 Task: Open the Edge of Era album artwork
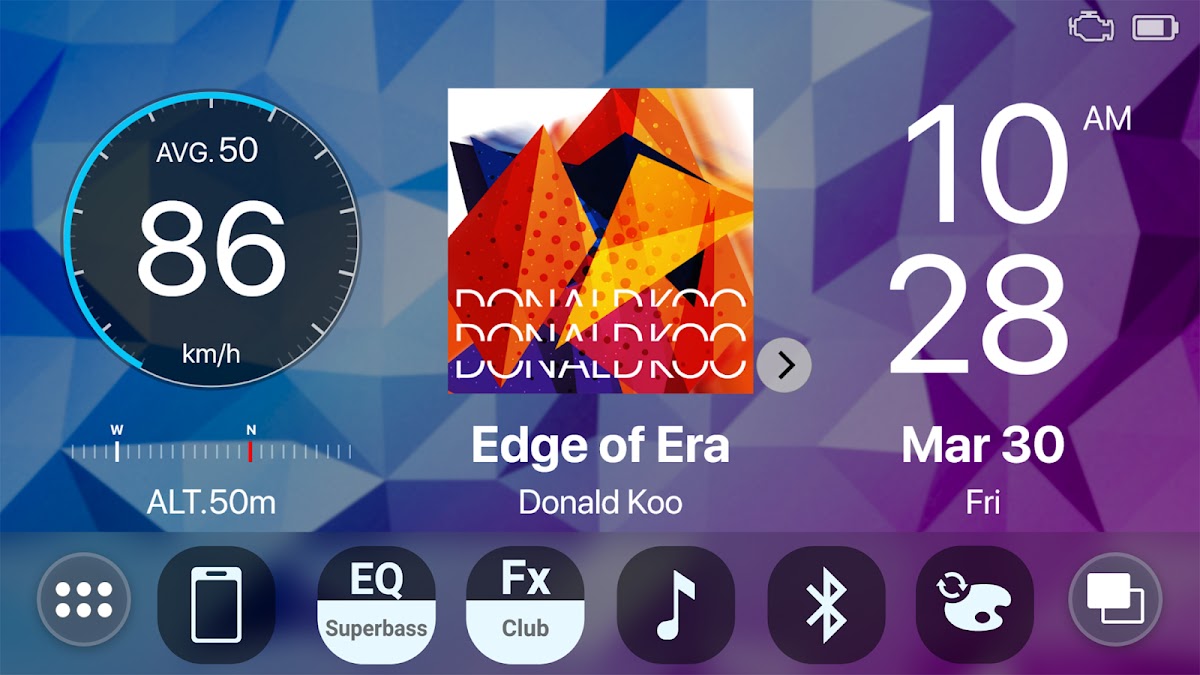coord(600,240)
